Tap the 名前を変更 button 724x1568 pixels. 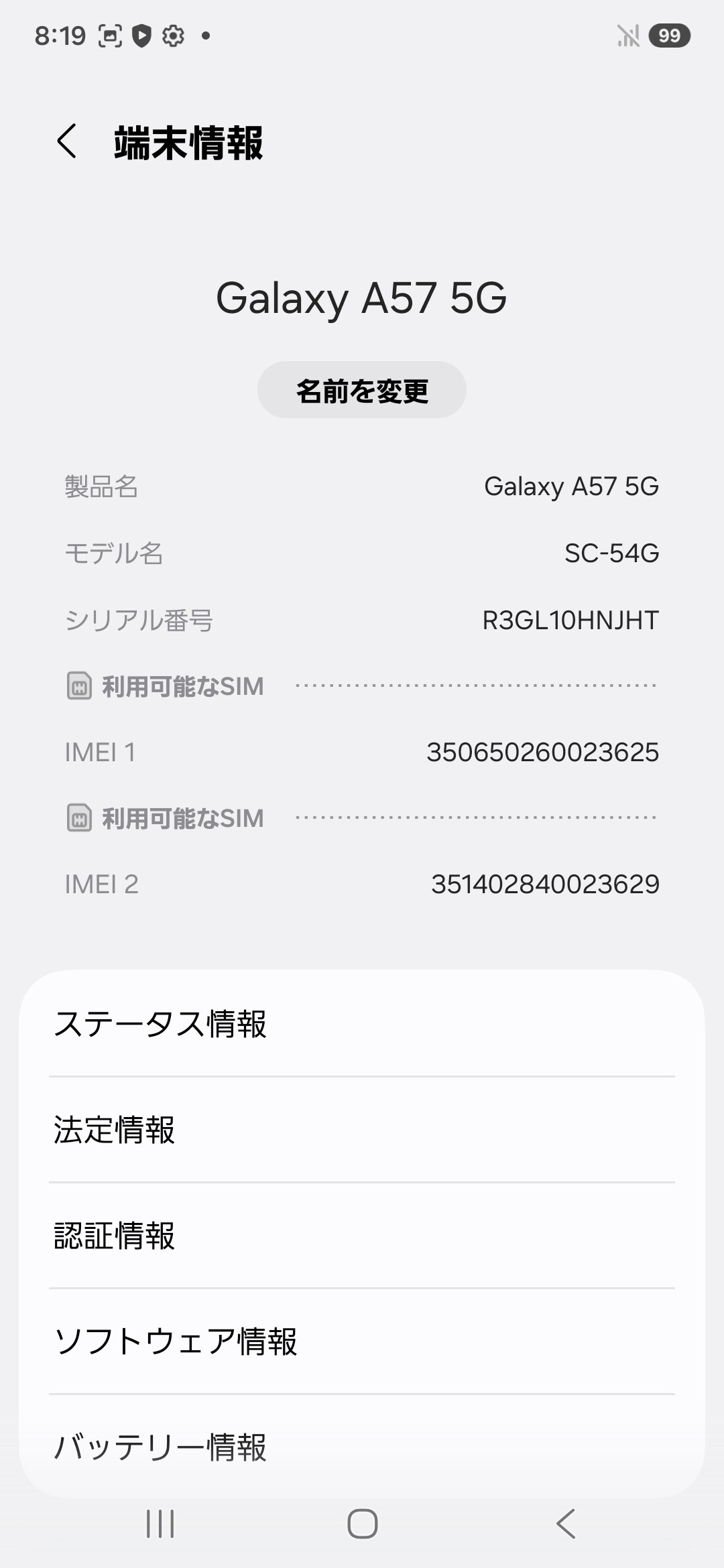[x=362, y=390]
